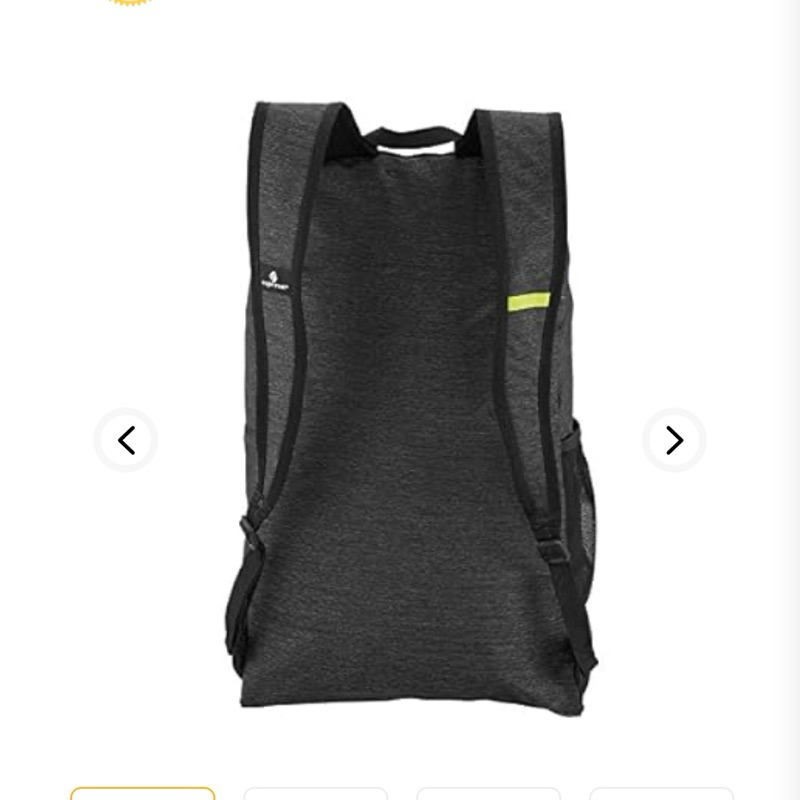Image resolution: width=800 pixels, height=800 pixels.
Task: Show the previous product image
Action: (126, 440)
